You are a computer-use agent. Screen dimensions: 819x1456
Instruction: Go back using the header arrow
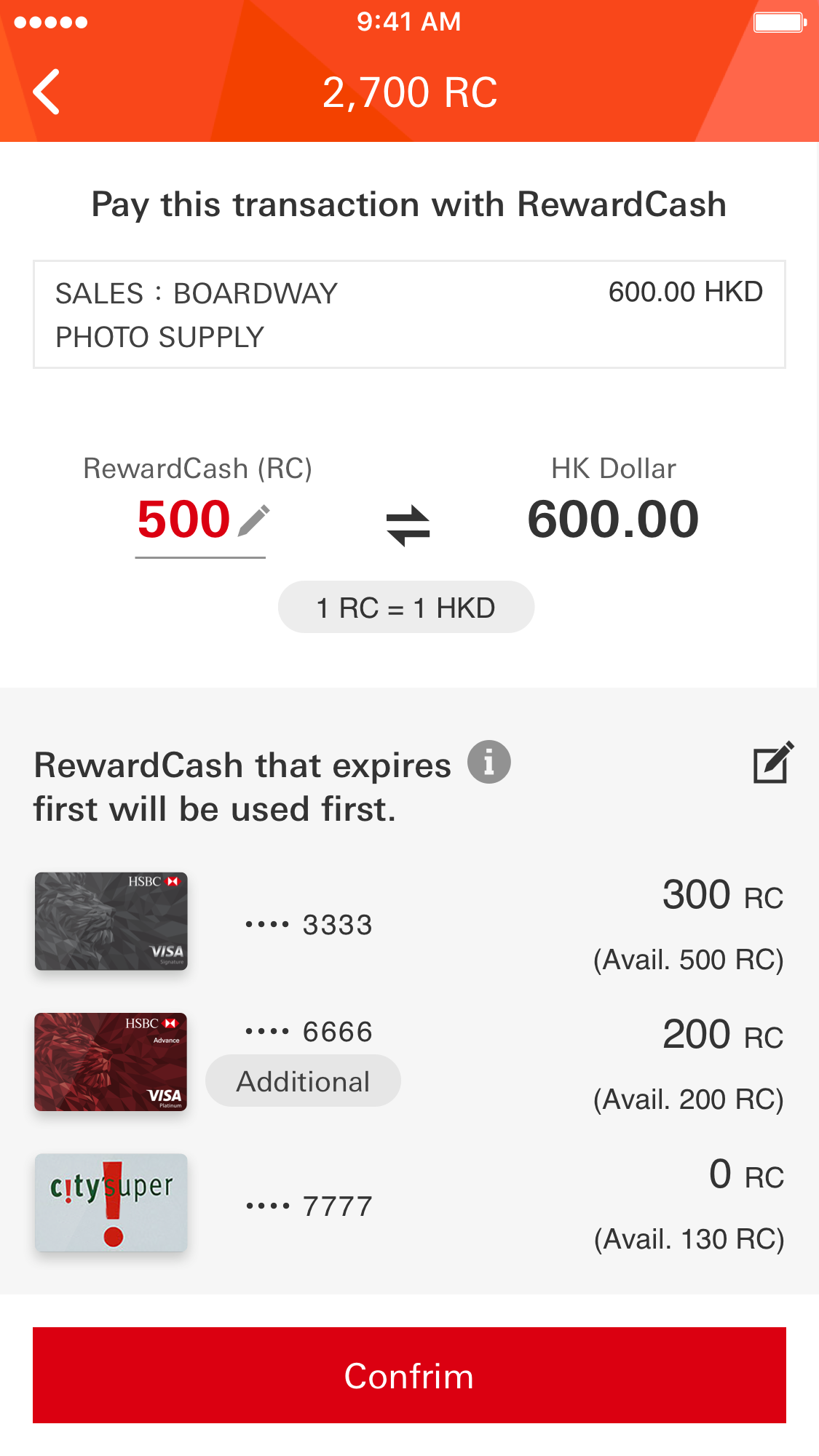click(47, 92)
